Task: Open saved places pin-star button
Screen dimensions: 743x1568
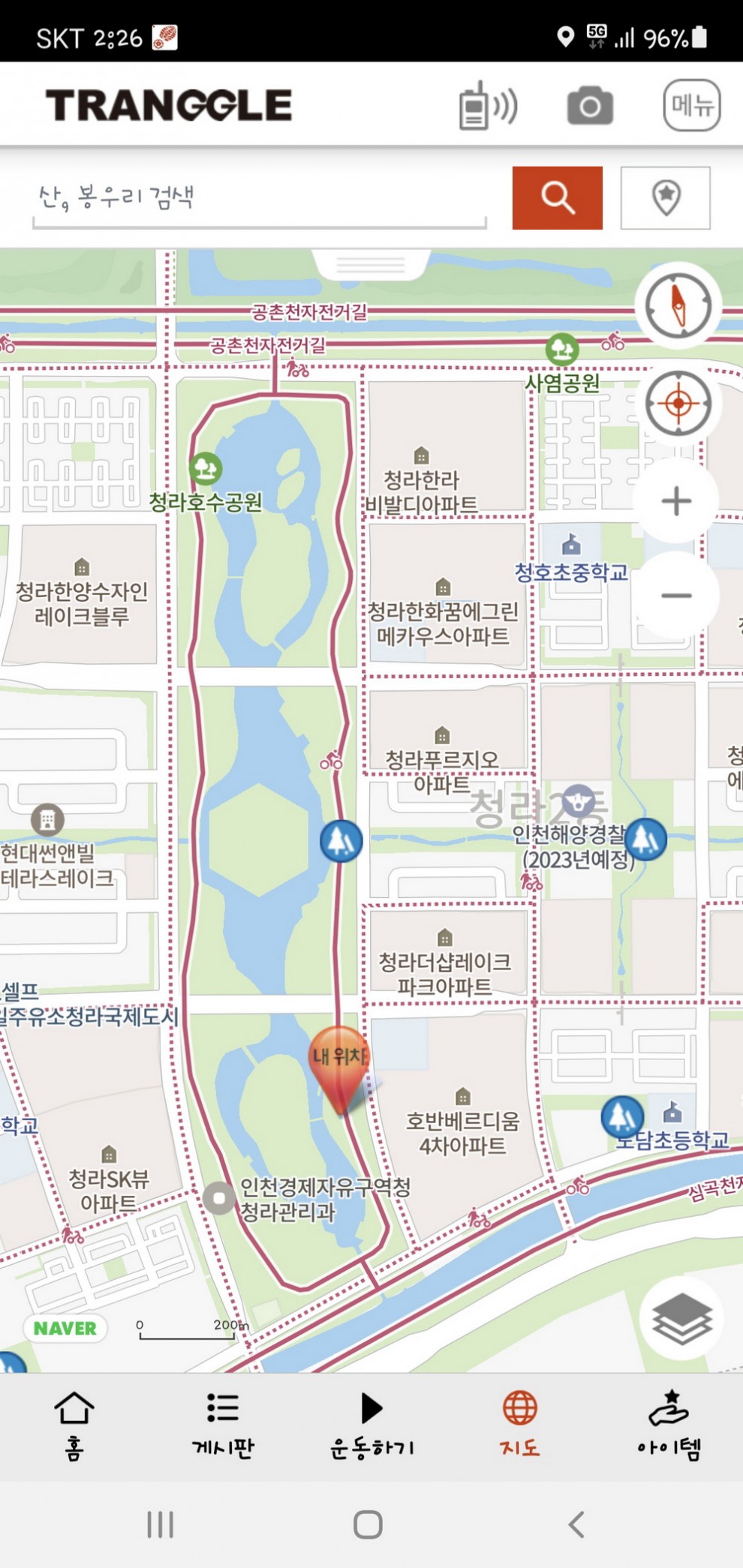Action: coord(665,198)
